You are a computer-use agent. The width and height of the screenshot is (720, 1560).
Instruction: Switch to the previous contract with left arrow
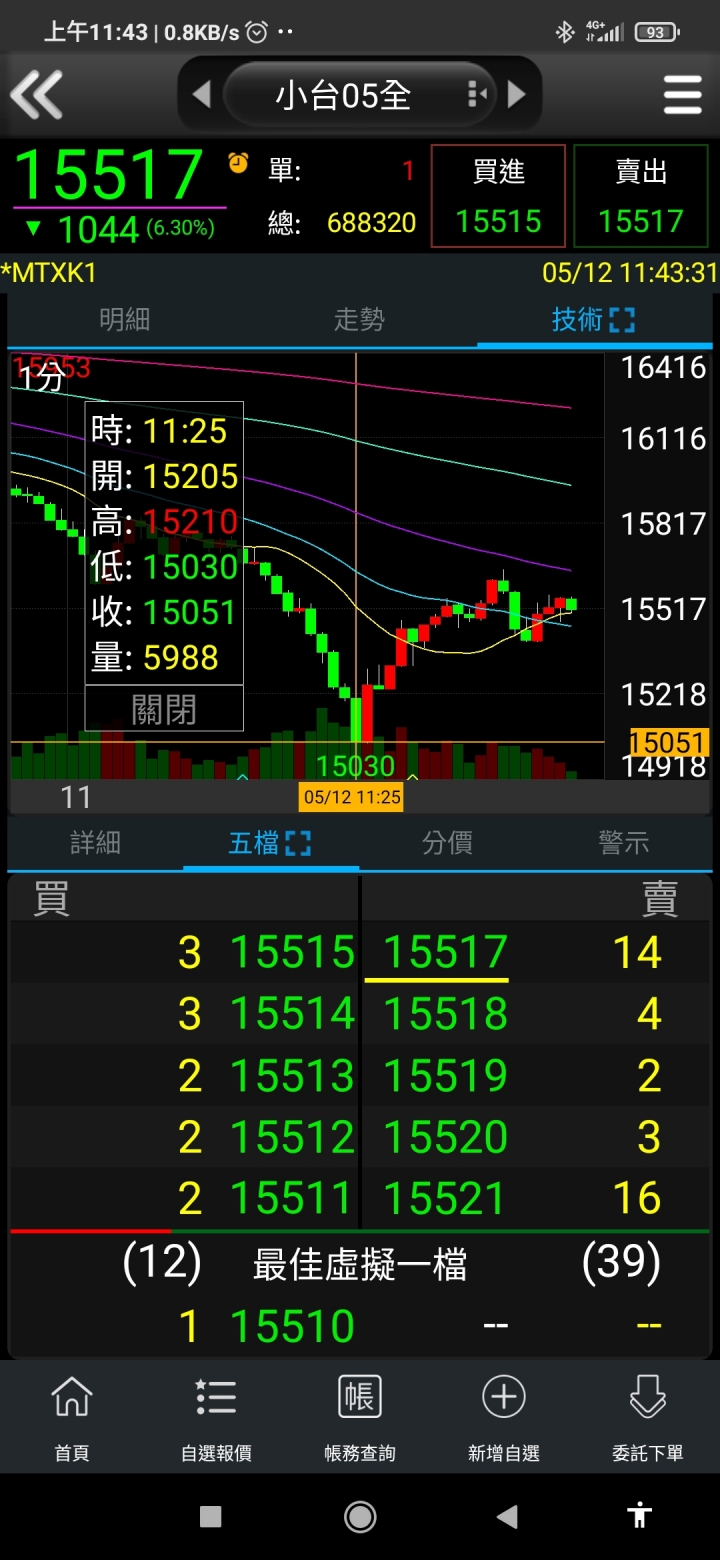(201, 95)
